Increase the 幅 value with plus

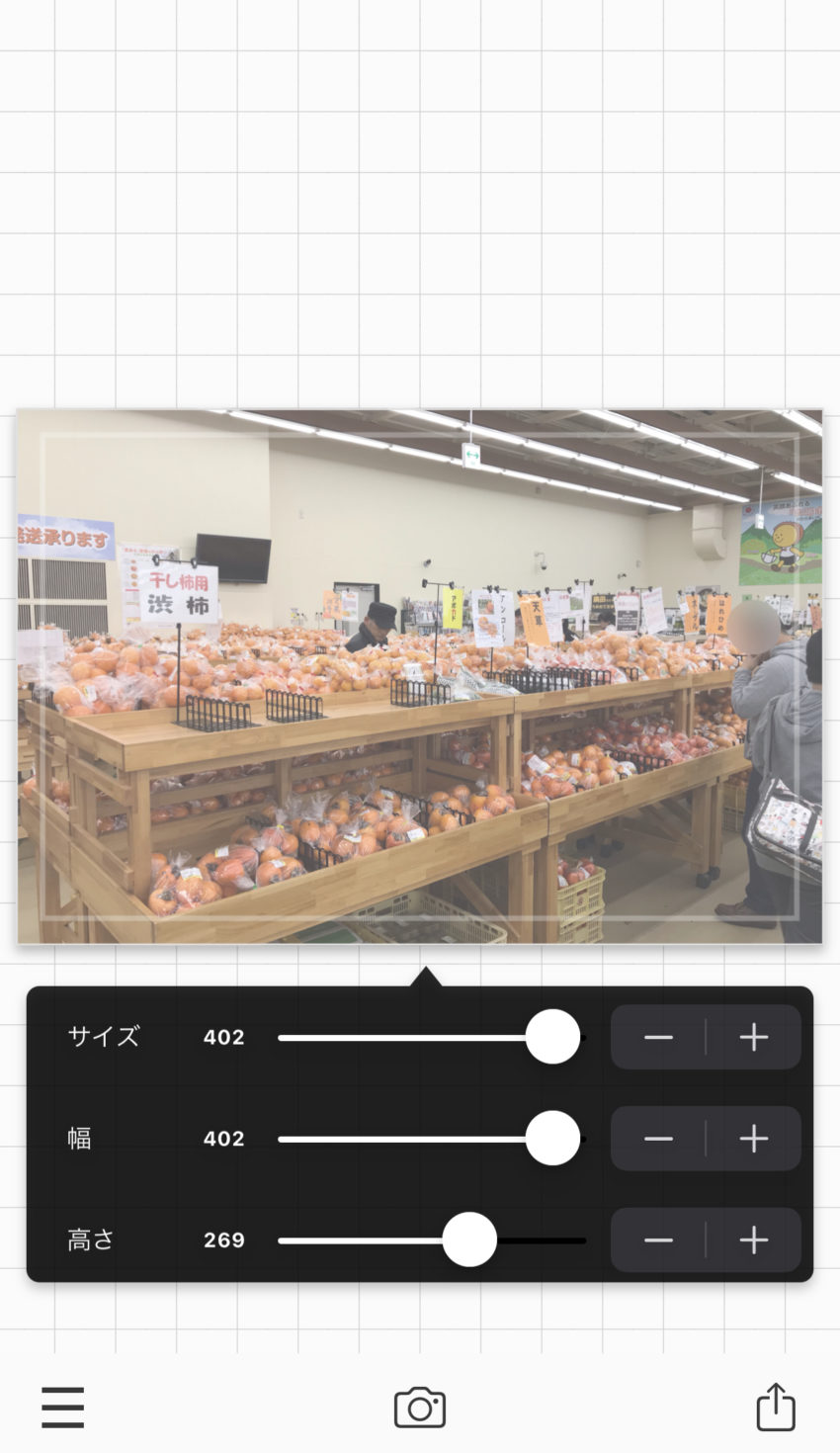point(754,1139)
